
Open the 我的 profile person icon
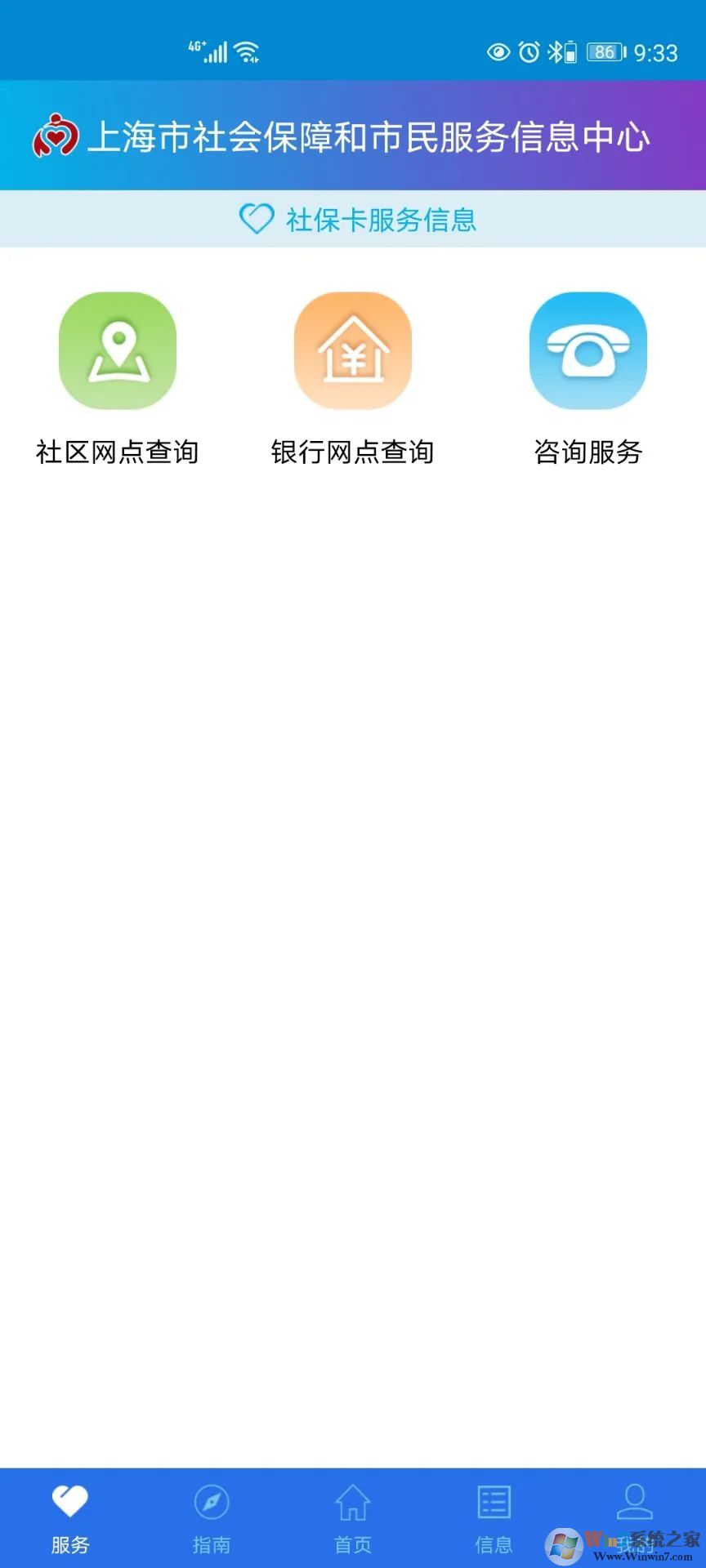pos(633,1503)
